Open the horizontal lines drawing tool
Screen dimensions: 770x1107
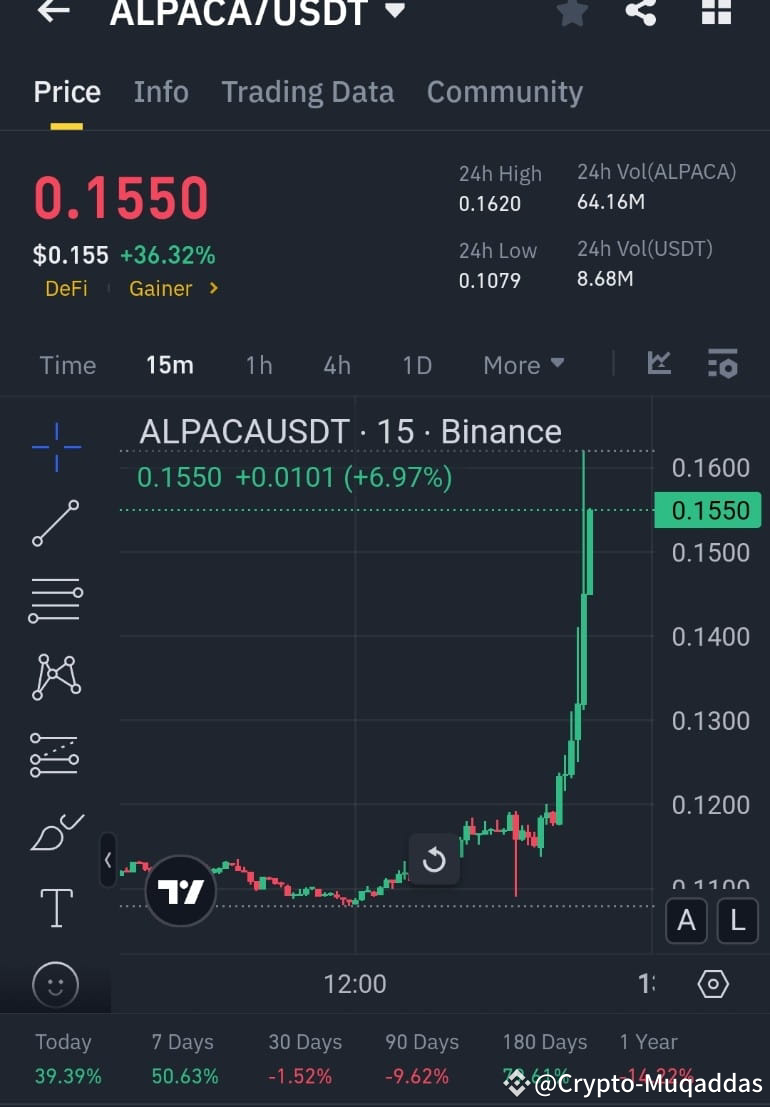55,600
